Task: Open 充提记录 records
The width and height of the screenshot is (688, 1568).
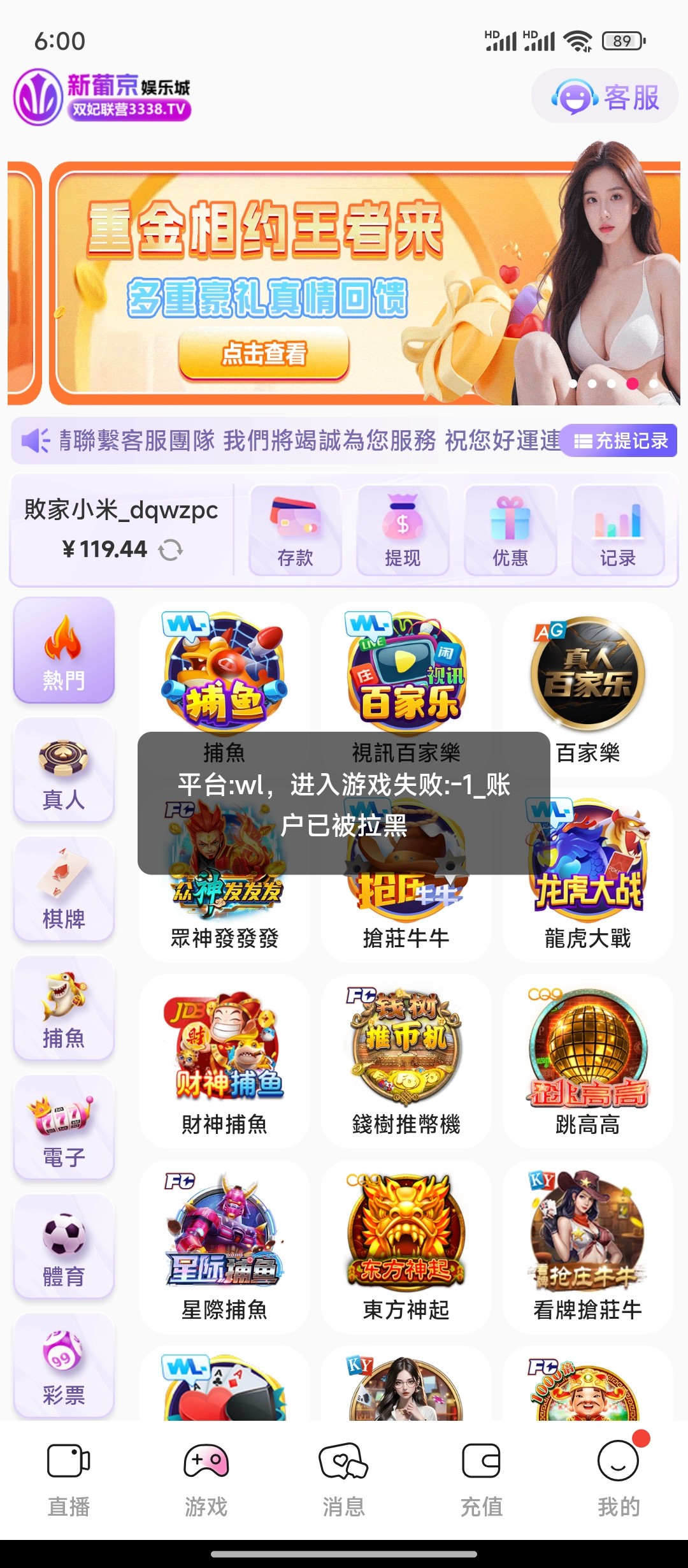Action: coord(619,440)
